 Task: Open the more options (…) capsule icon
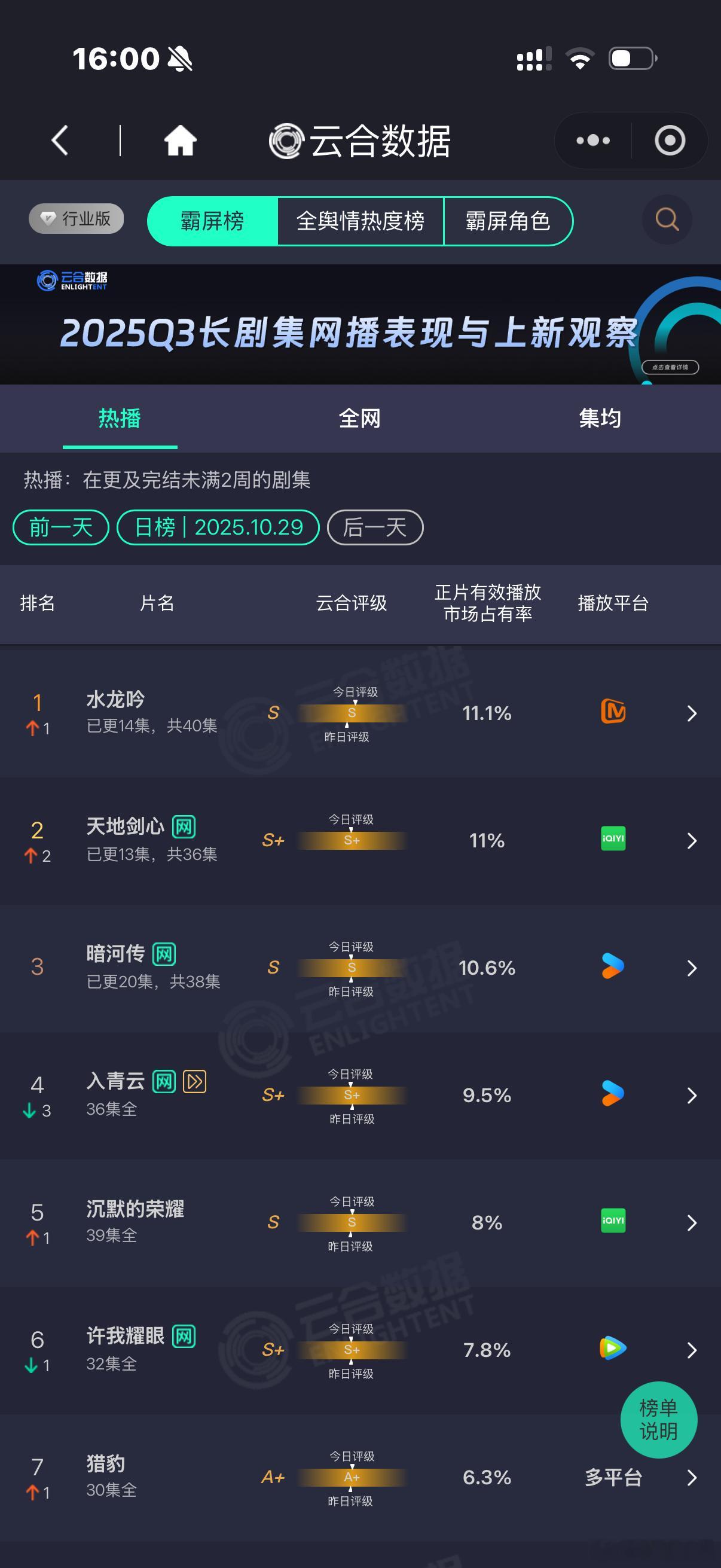pos(591,140)
